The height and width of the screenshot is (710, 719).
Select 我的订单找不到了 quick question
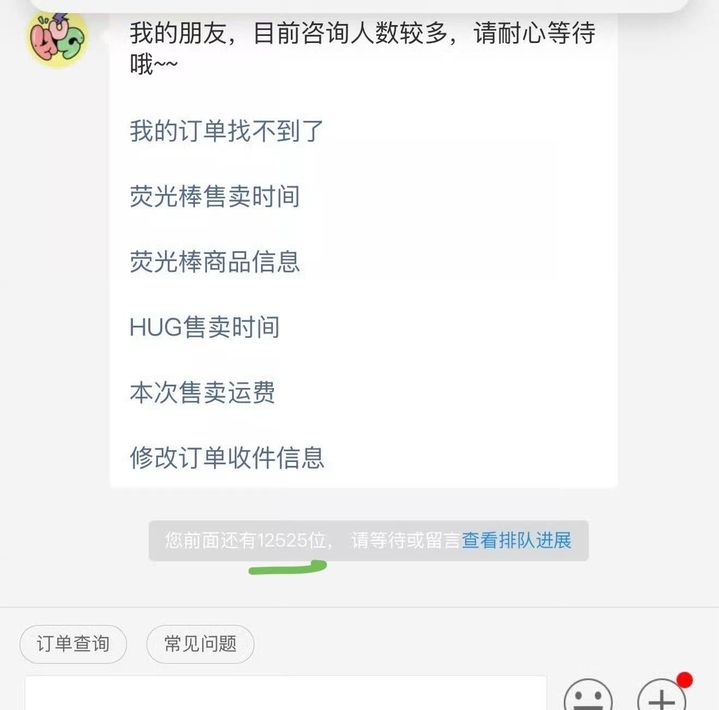[226, 131]
